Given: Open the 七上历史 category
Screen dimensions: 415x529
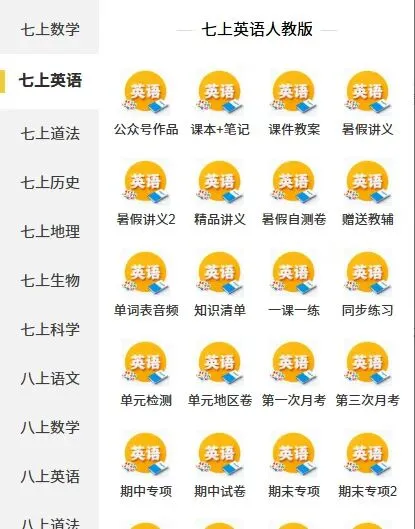Looking at the screenshot, I should pyautogui.click(x=50, y=183).
